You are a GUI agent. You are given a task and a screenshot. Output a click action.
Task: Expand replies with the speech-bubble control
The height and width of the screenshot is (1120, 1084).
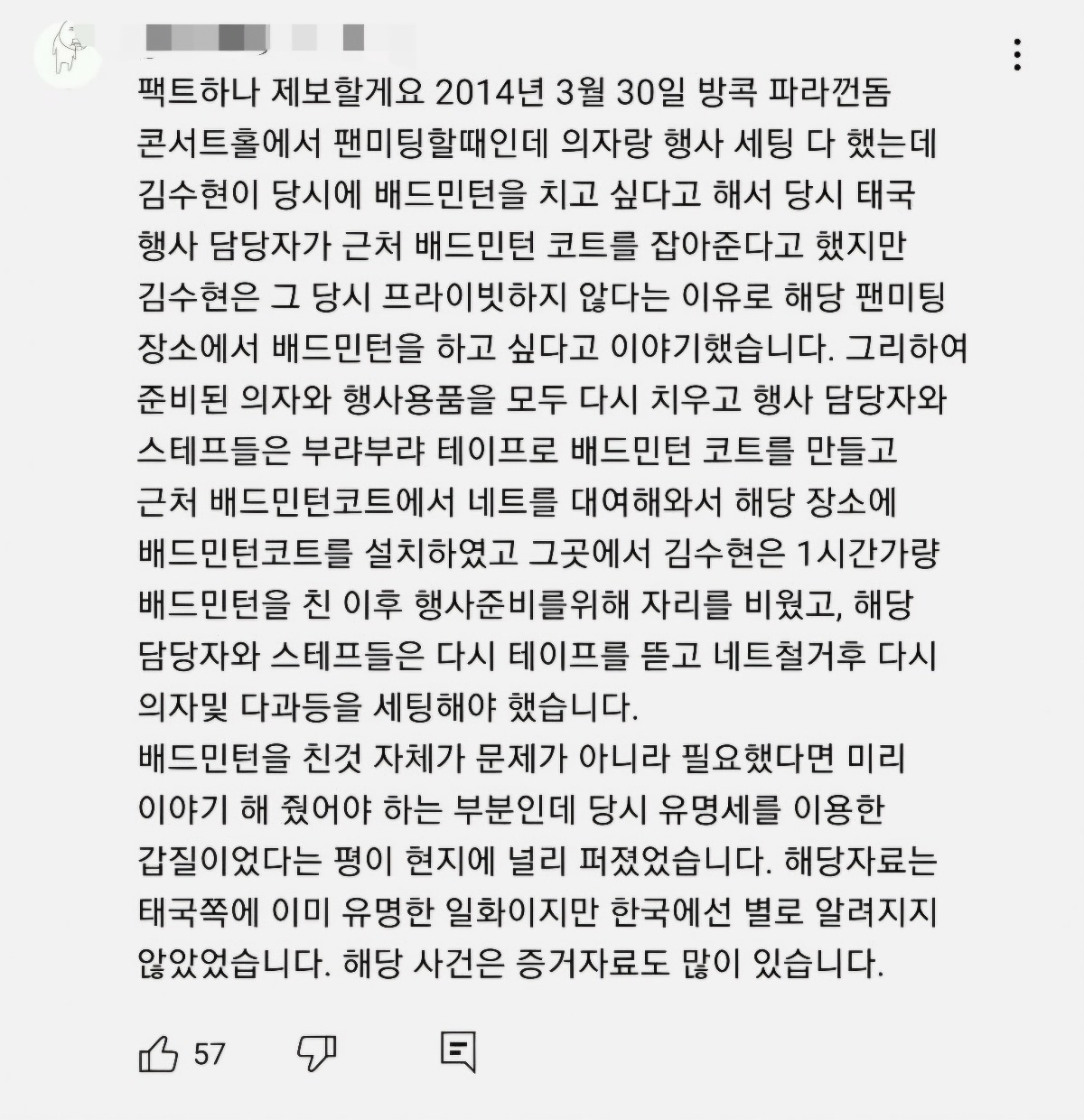[x=456, y=1052]
